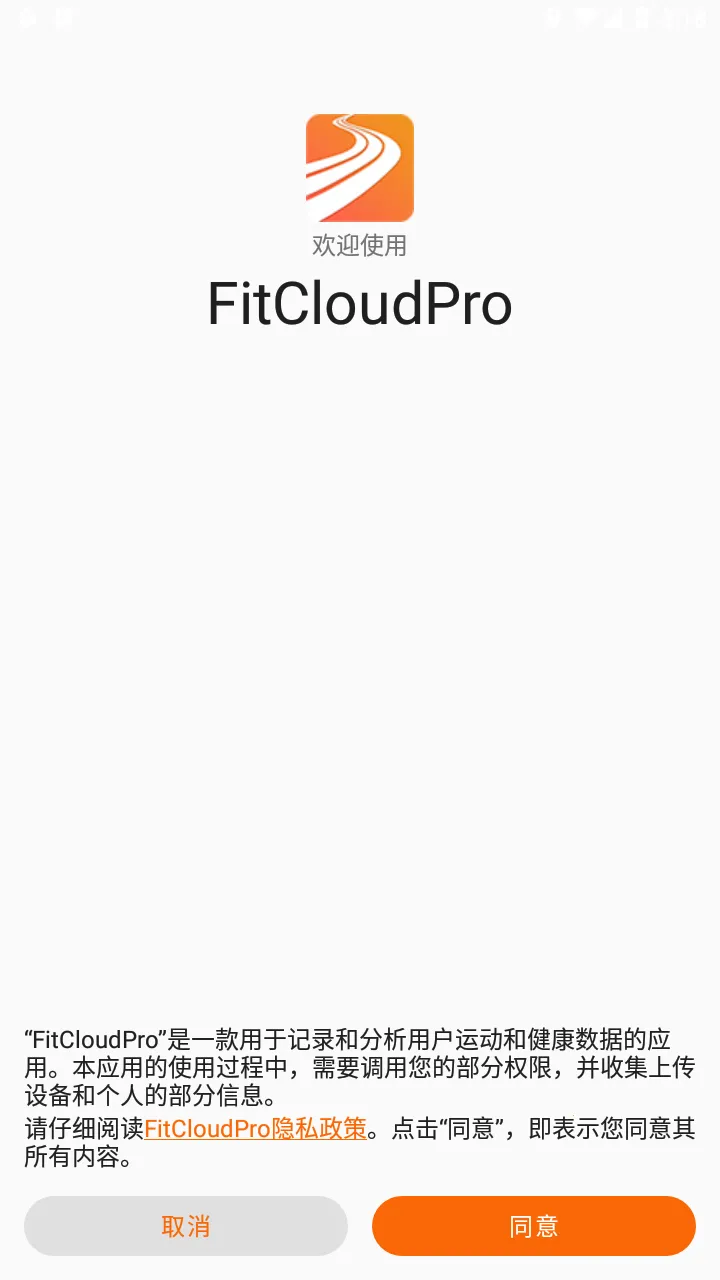Tap the 取消 button
This screenshot has height=1280, width=720.
186,1226
